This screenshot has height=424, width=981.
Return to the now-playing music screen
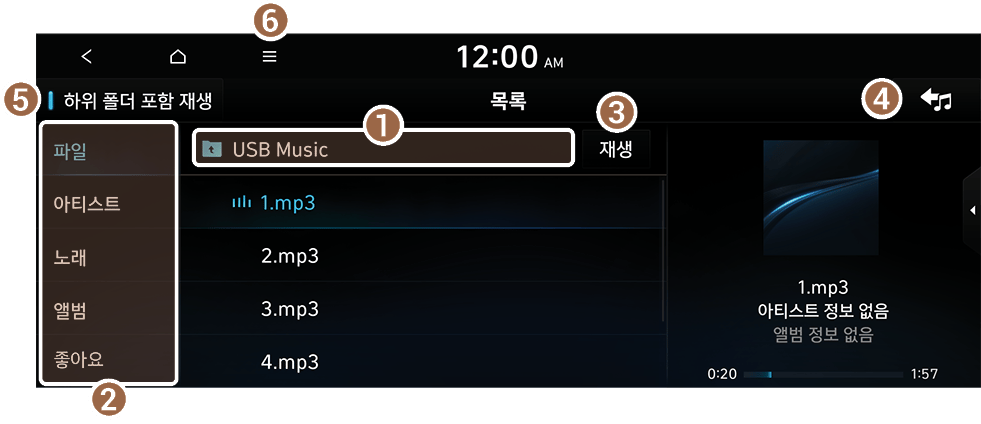pyautogui.click(x=936, y=100)
